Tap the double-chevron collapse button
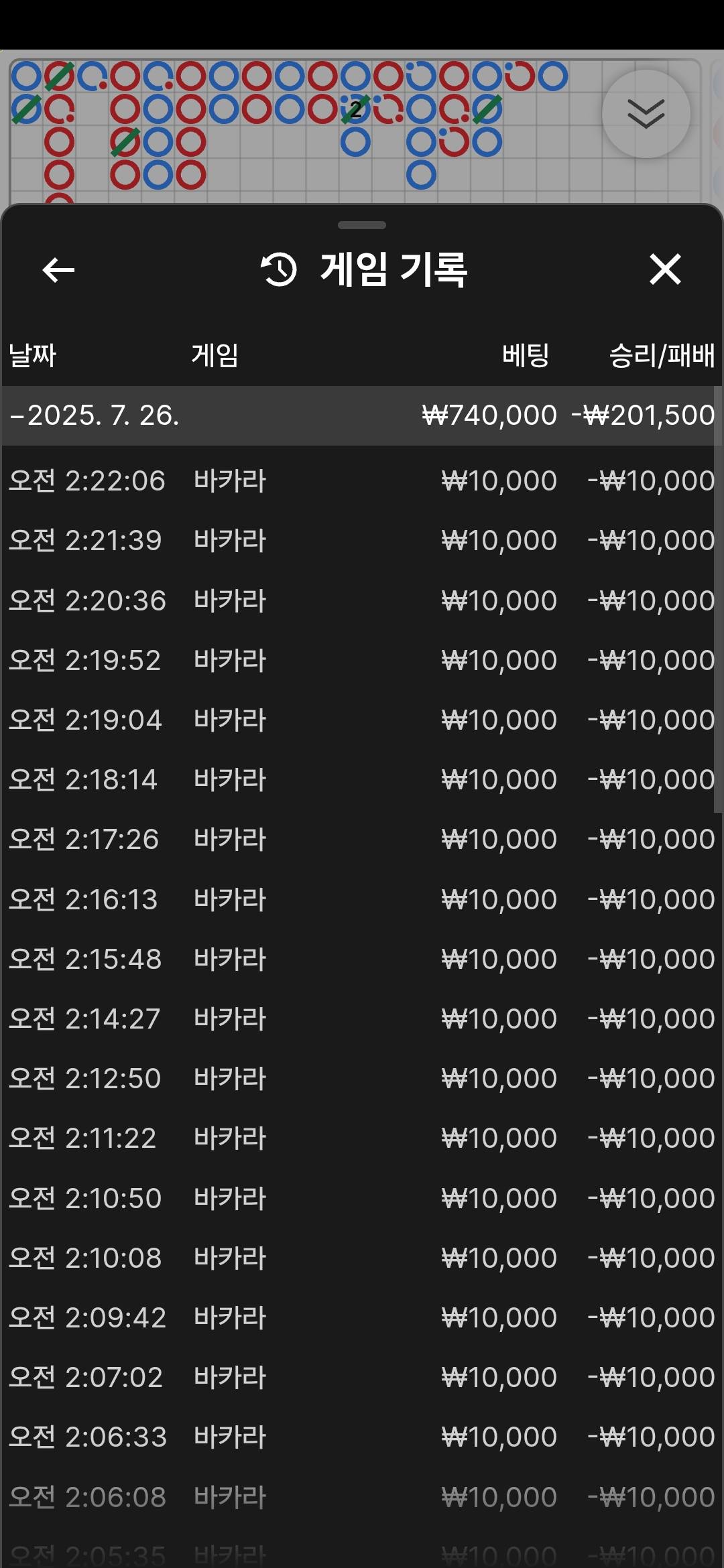This screenshot has width=724, height=1568. pos(646,114)
